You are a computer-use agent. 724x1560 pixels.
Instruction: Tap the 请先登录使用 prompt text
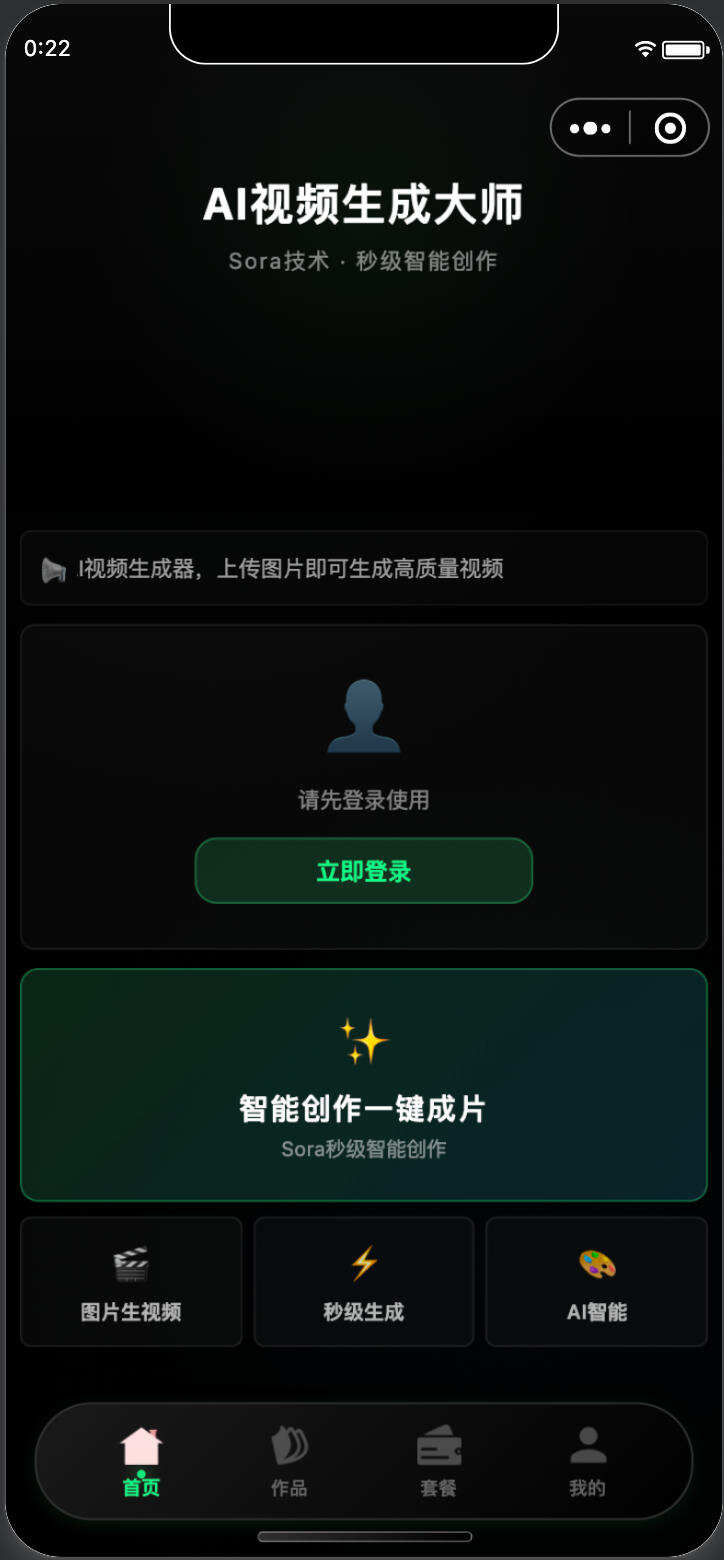[364, 800]
